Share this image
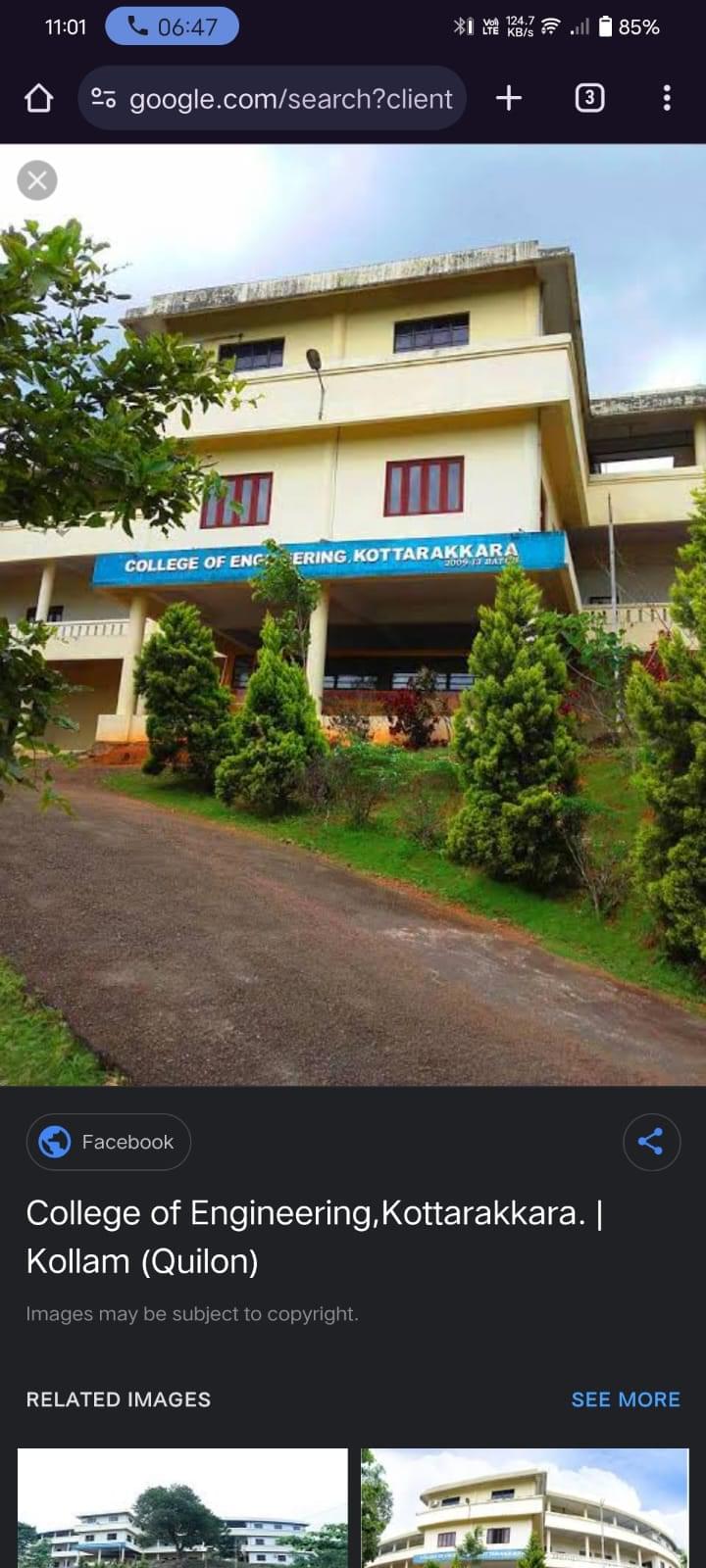Image resolution: width=706 pixels, height=1568 pixels. [651, 1142]
